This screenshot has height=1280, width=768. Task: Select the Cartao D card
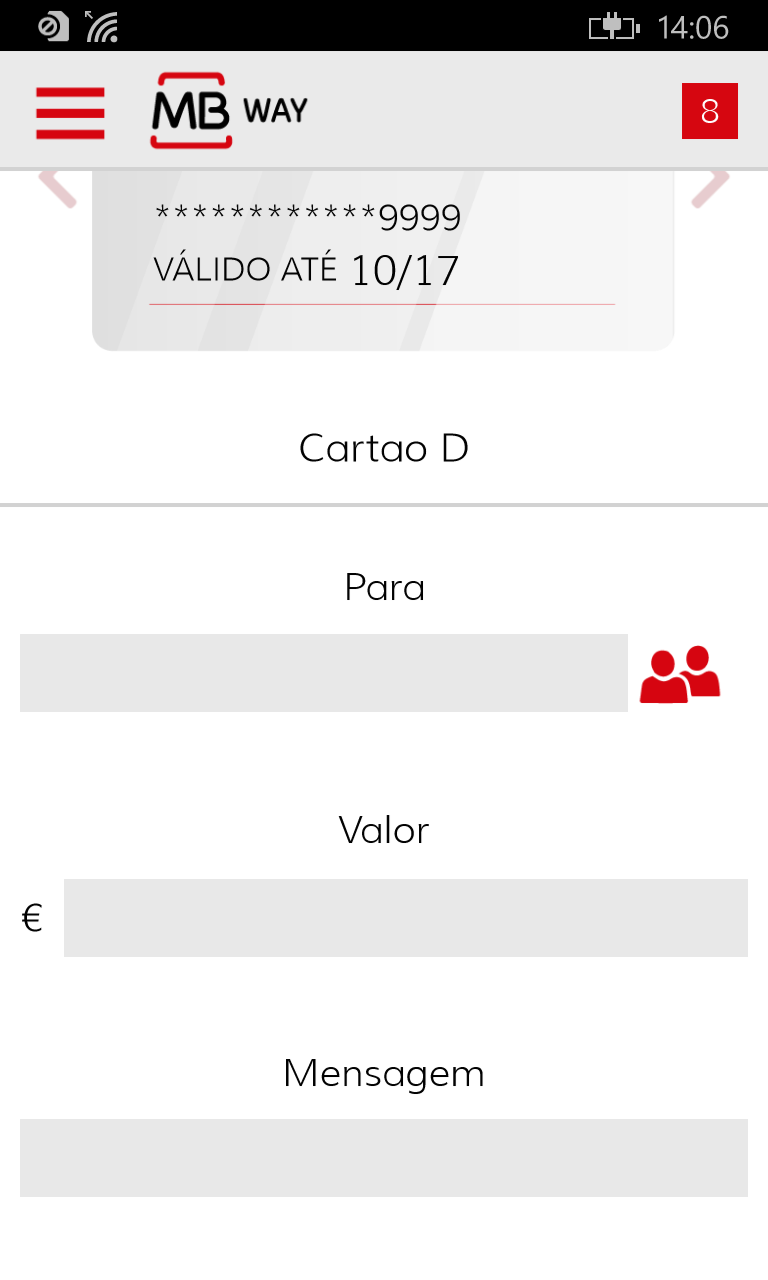[x=383, y=448]
